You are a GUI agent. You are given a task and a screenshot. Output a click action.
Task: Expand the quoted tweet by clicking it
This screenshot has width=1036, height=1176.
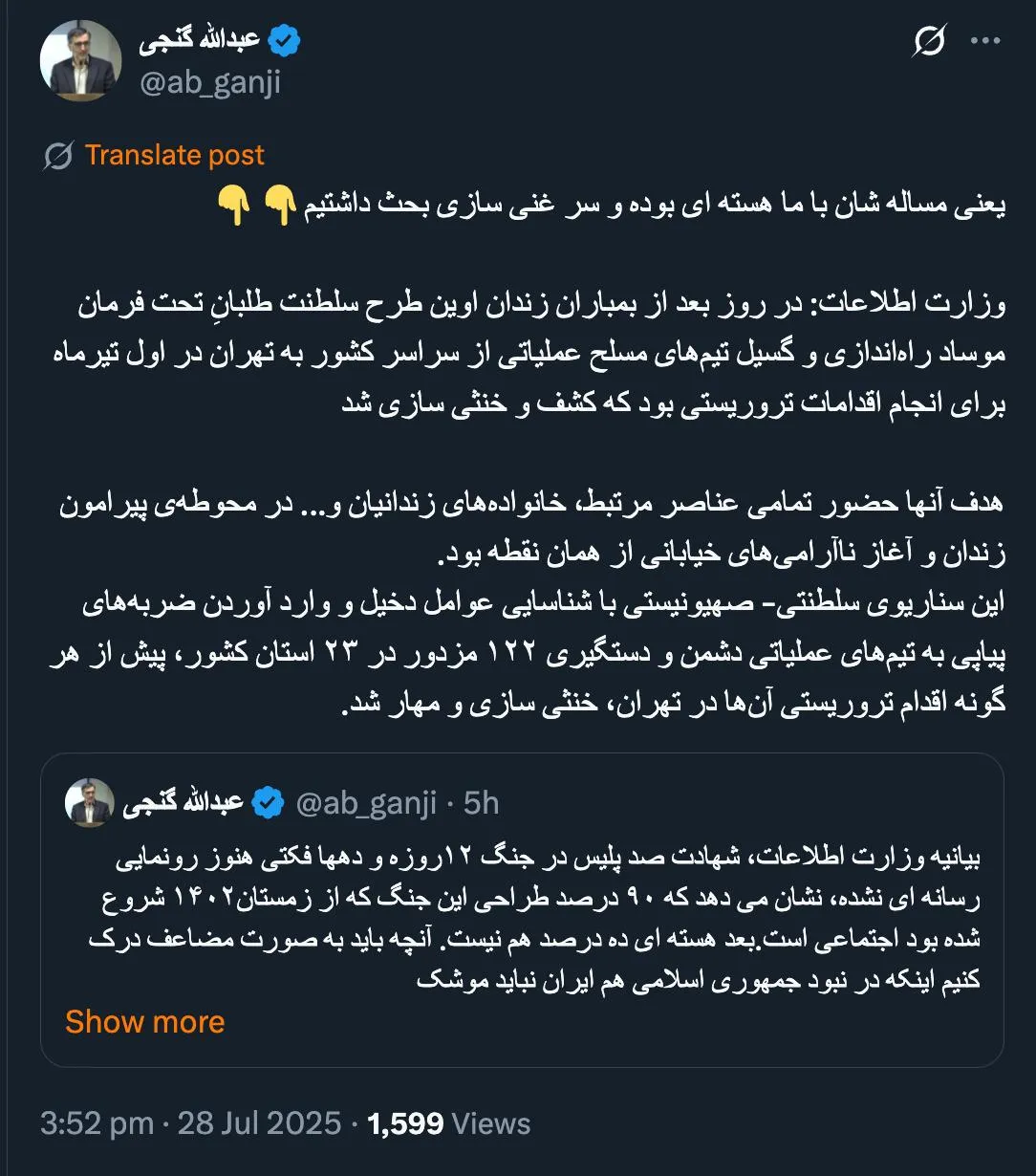[x=526, y=908]
